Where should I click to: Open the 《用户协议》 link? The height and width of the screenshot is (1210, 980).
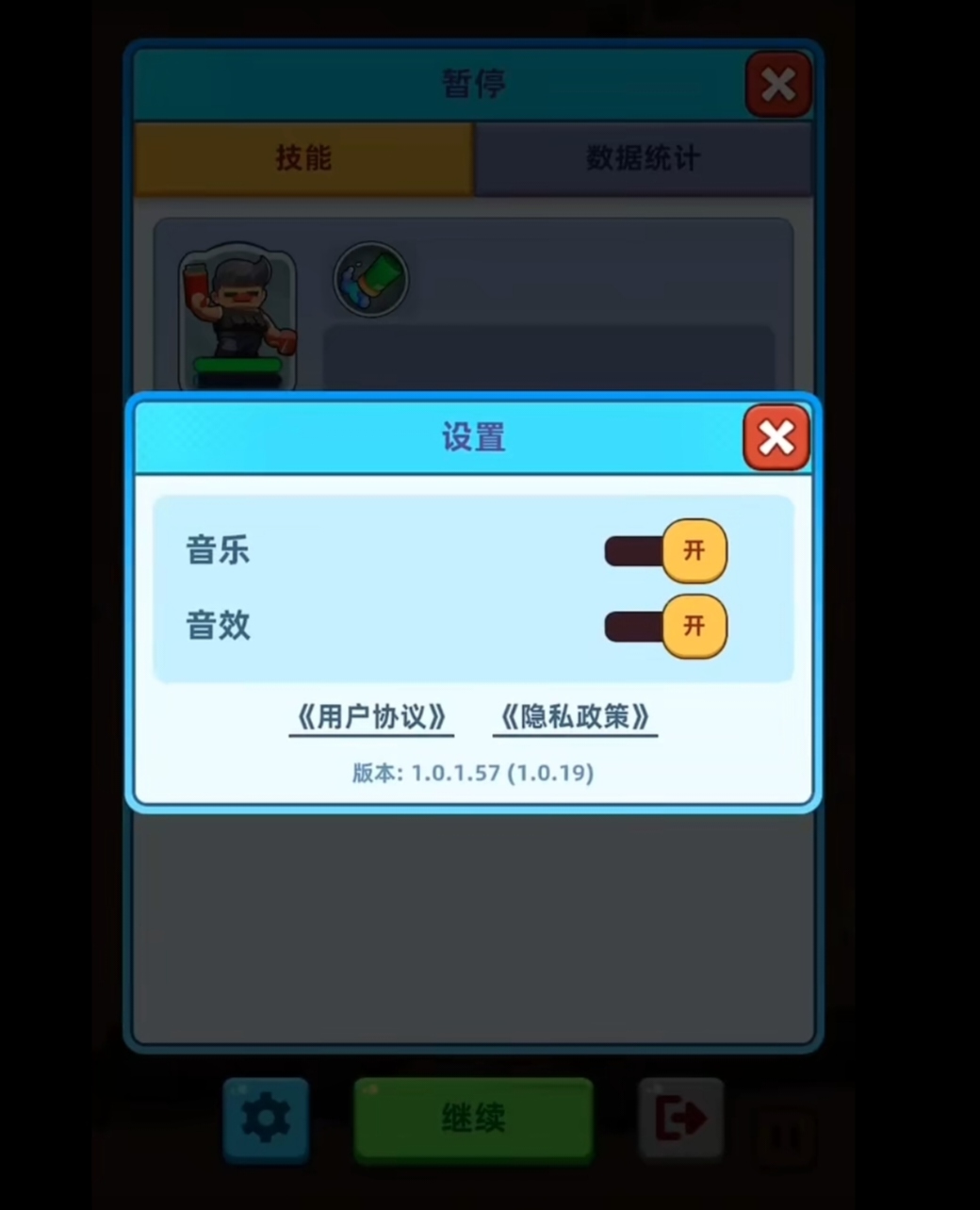tap(371, 717)
